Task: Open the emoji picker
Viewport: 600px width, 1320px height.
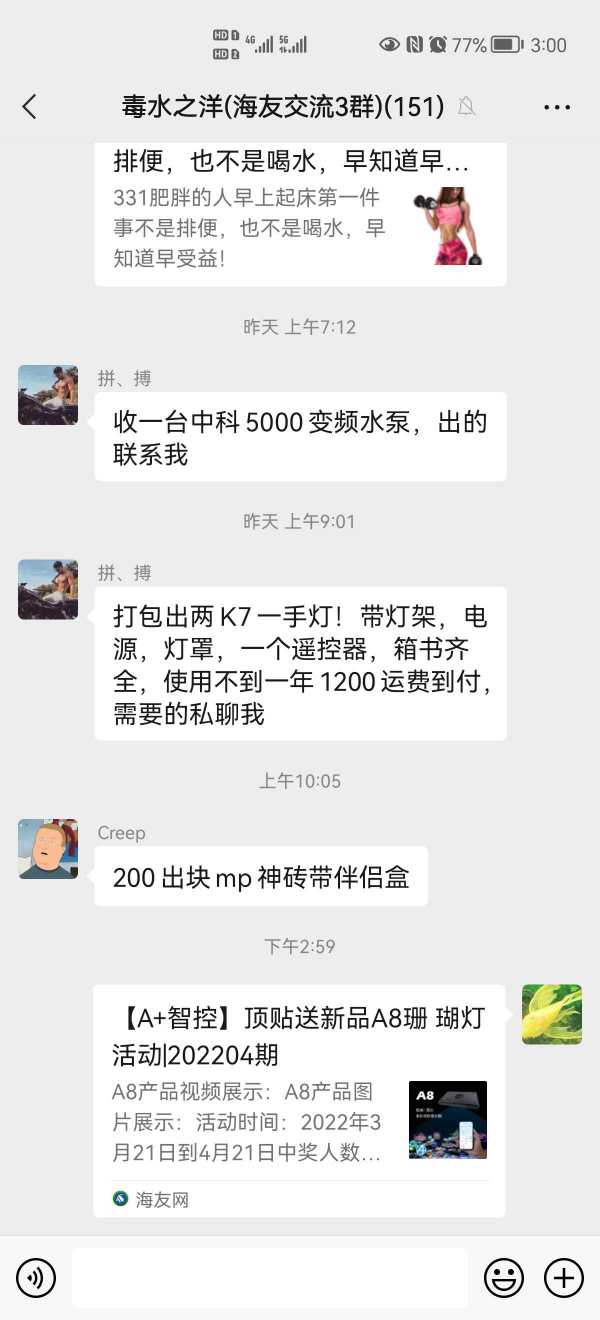Action: [504, 1277]
